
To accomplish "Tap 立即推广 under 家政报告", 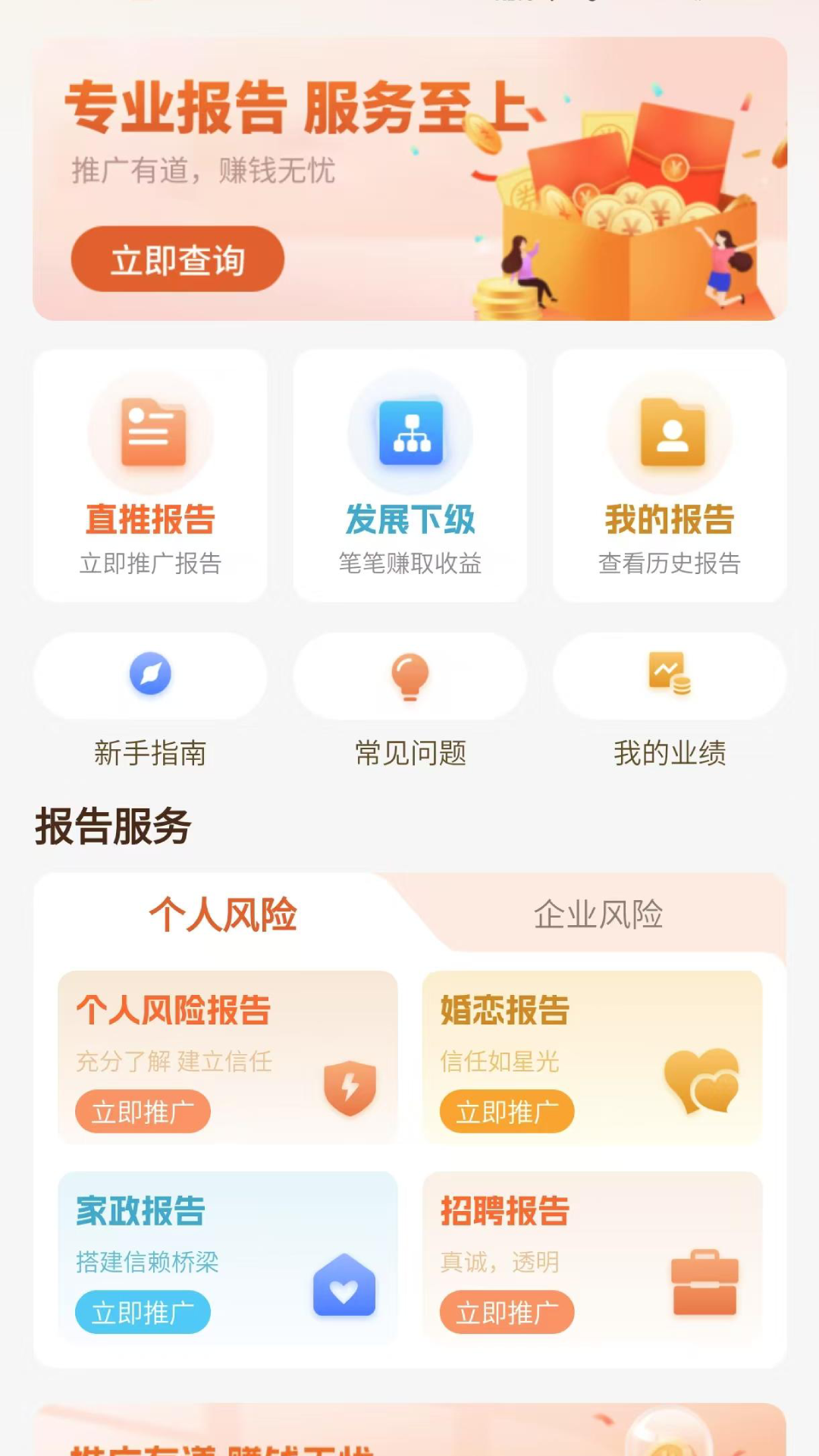I will click(143, 1312).
